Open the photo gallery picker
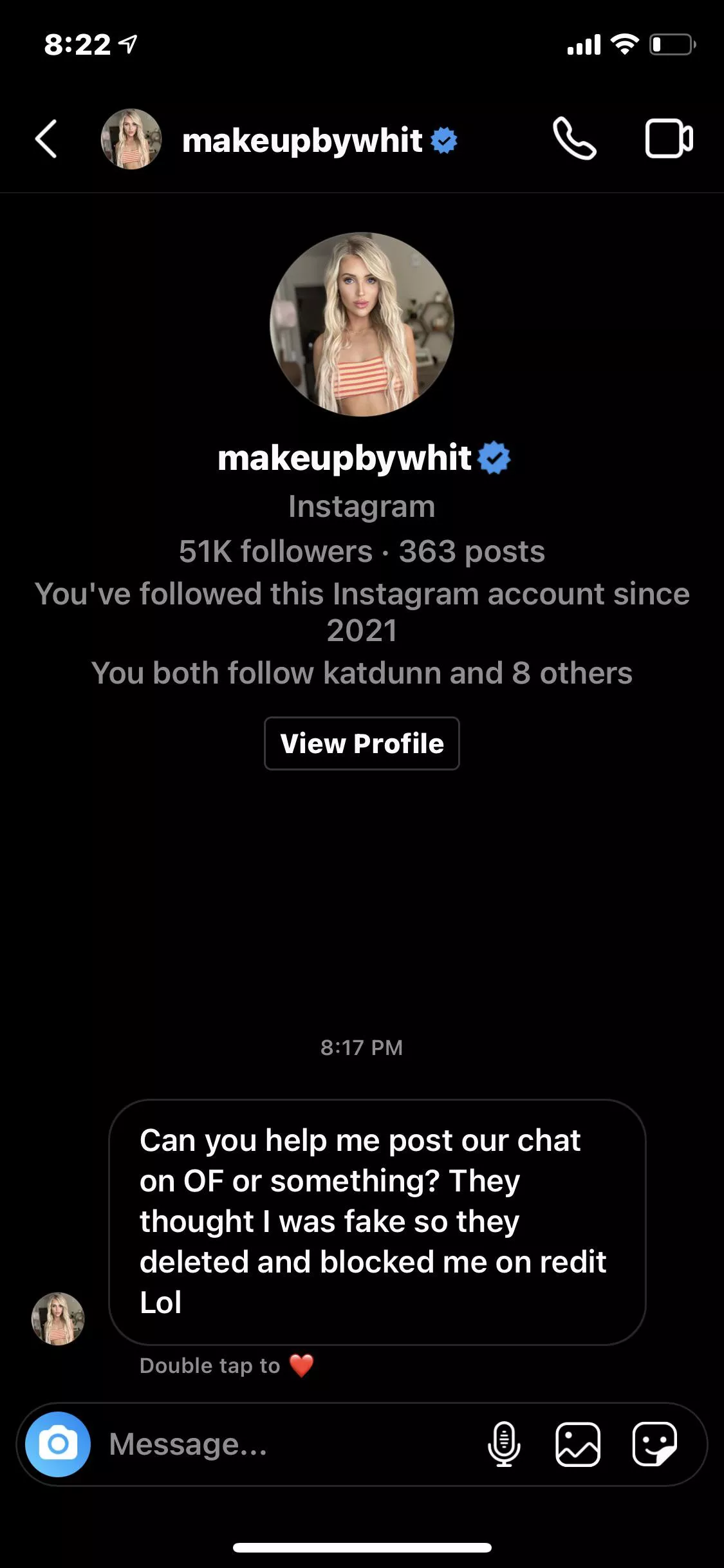 (x=578, y=1444)
